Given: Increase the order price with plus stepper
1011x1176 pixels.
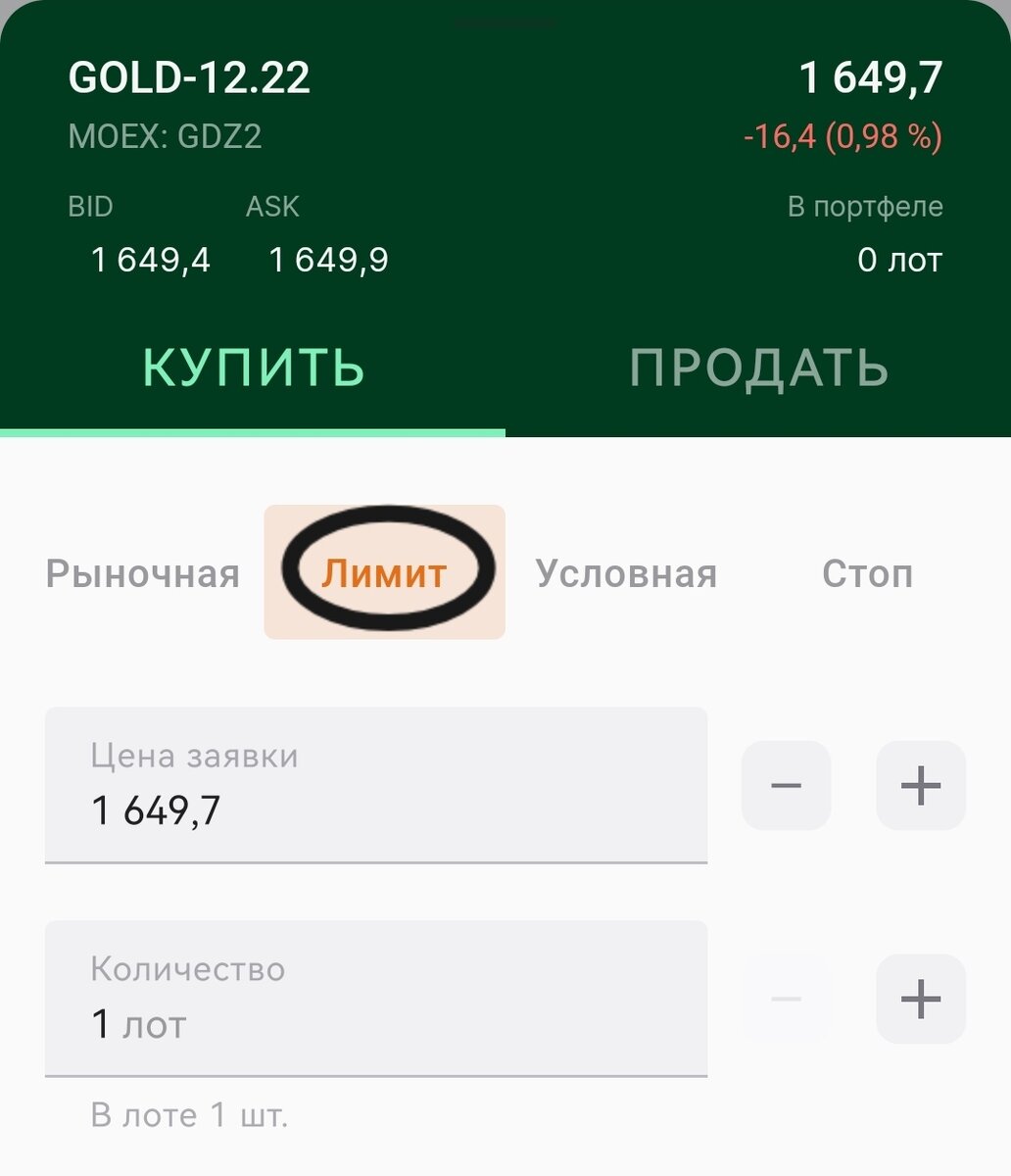Looking at the screenshot, I should tap(919, 784).
